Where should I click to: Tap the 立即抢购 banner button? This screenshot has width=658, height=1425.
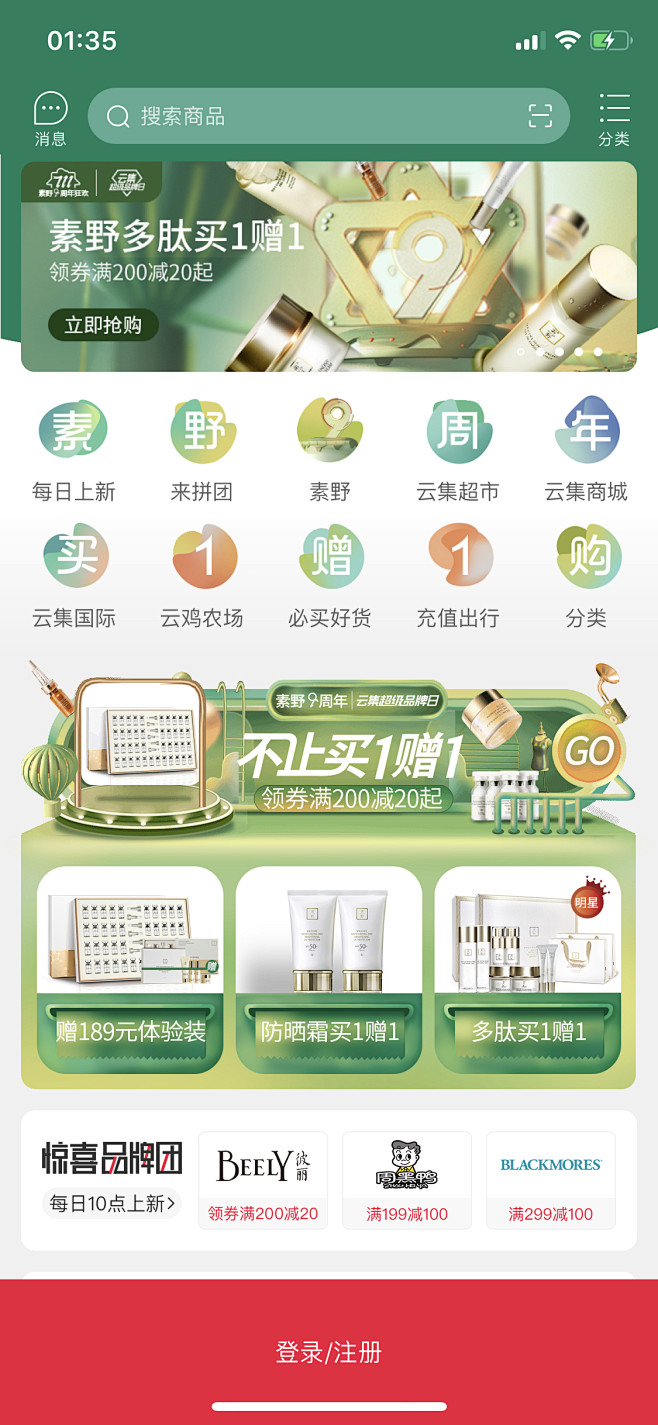click(x=103, y=325)
